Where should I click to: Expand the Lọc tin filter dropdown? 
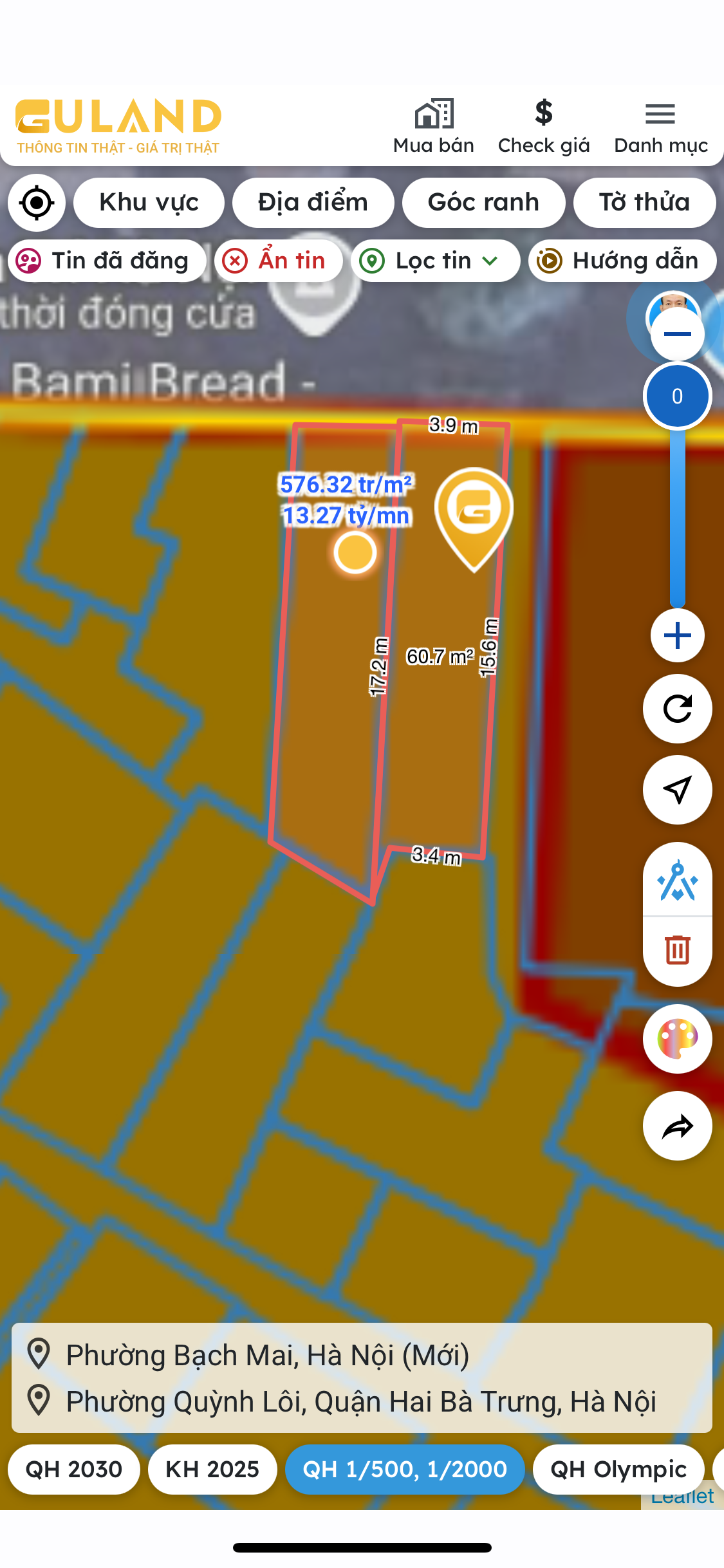(436, 261)
